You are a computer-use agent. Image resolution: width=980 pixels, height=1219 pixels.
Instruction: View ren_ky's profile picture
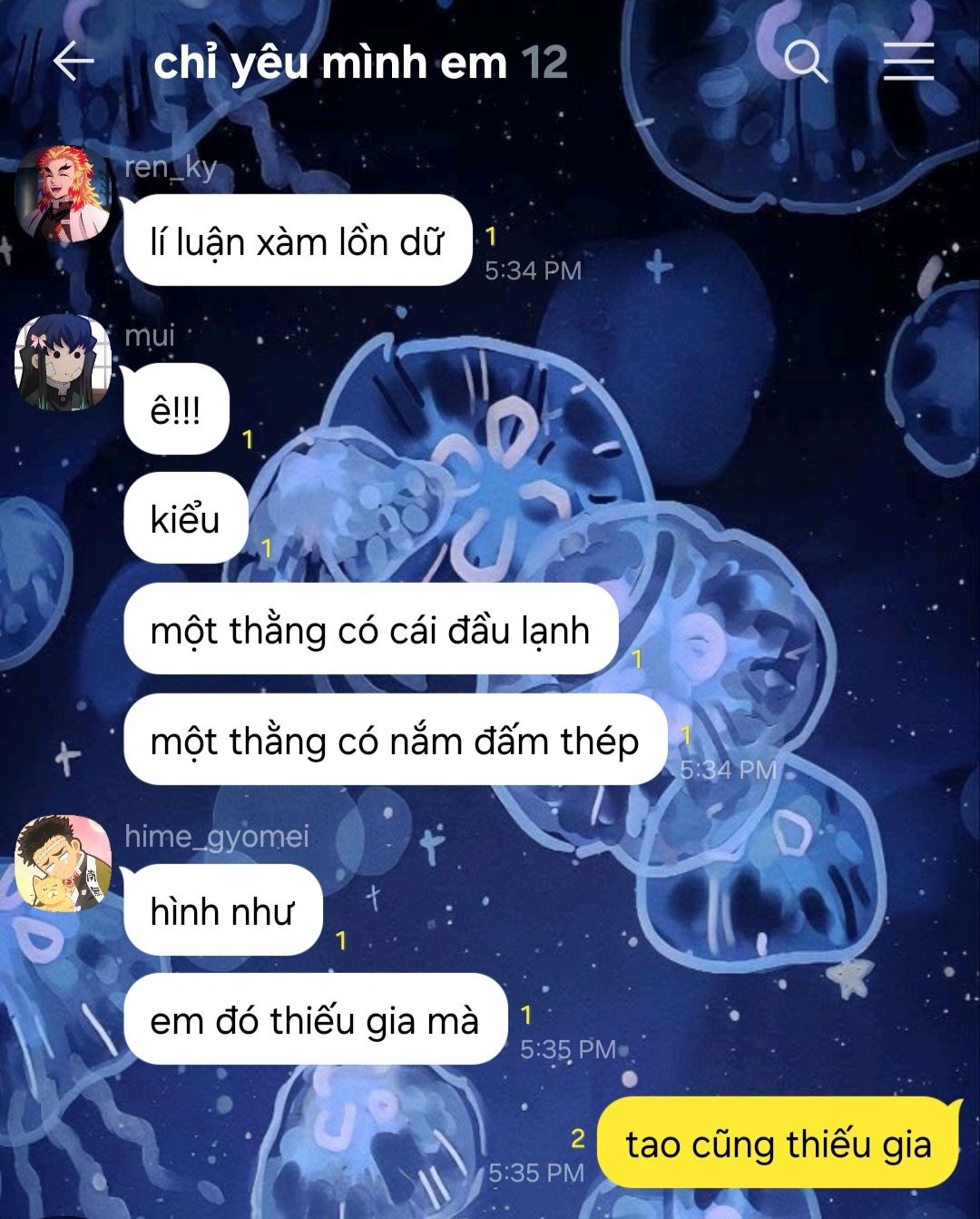pyautogui.click(x=63, y=193)
